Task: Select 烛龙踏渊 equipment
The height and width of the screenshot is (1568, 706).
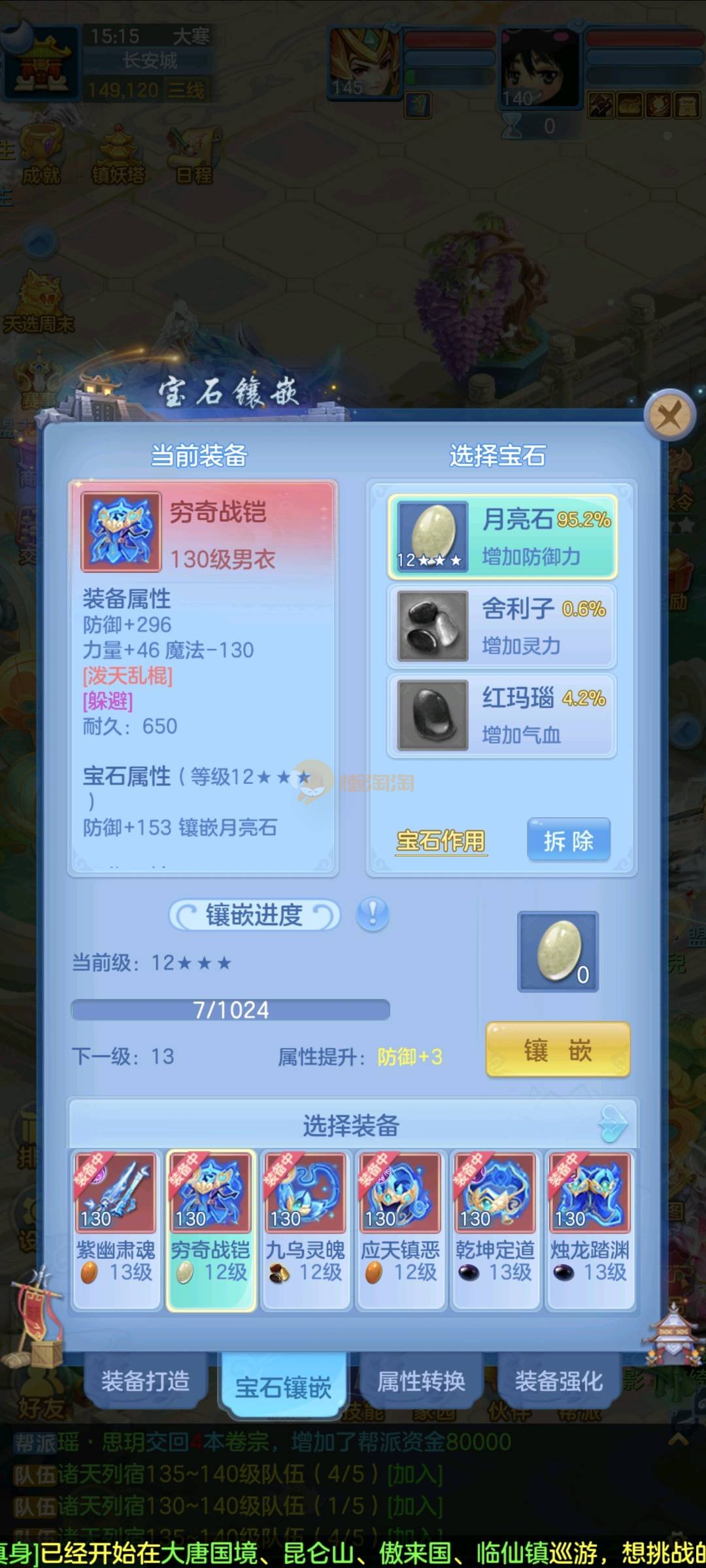Action: [590, 1230]
